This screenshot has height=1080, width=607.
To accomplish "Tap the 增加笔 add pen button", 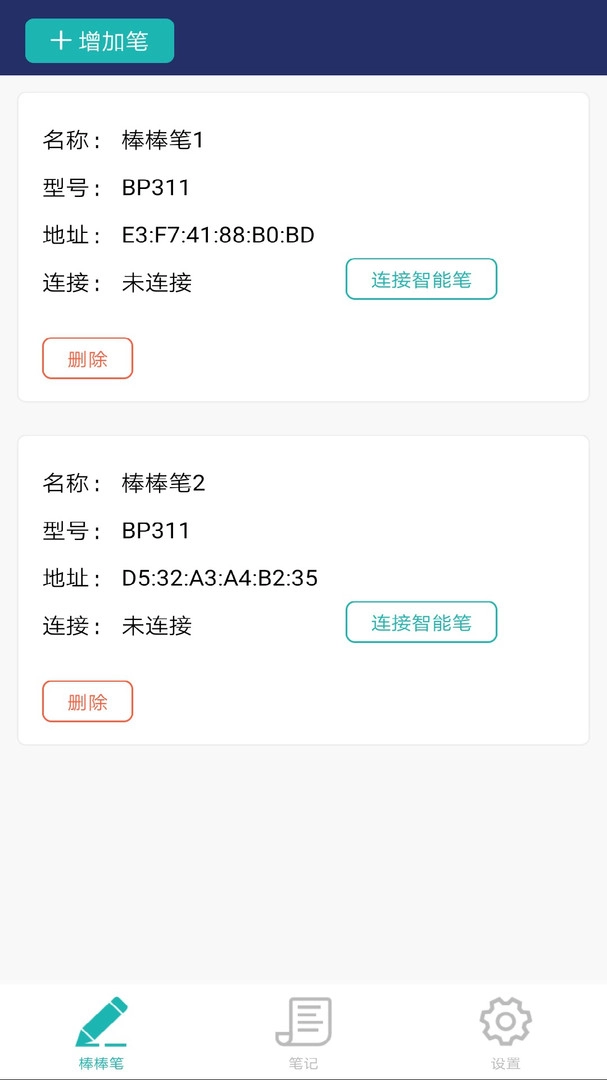I will [99, 41].
